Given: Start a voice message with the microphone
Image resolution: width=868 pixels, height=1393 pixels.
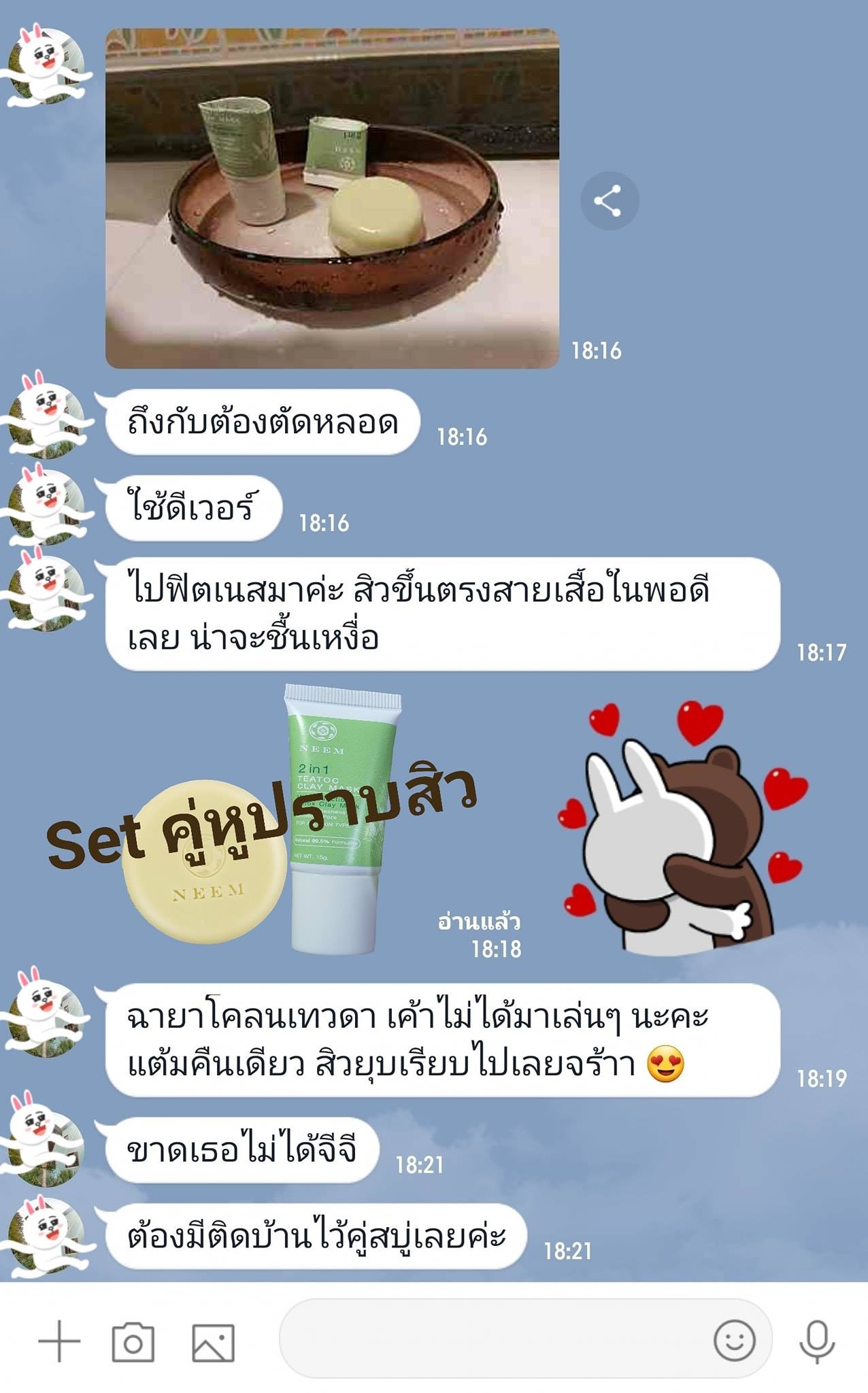Looking at the screenshot, I should 816,1341.
